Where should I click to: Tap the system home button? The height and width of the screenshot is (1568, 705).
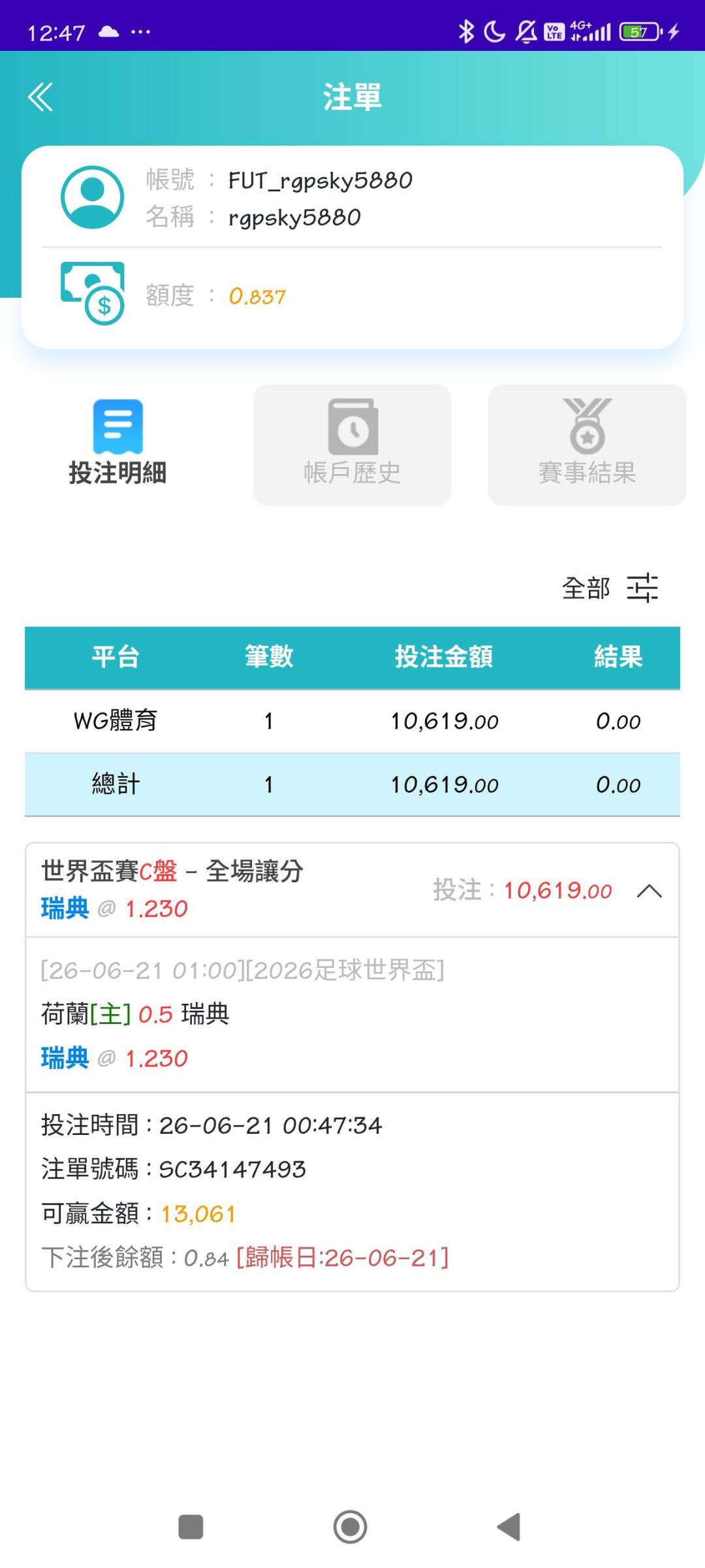[351, 1527]
